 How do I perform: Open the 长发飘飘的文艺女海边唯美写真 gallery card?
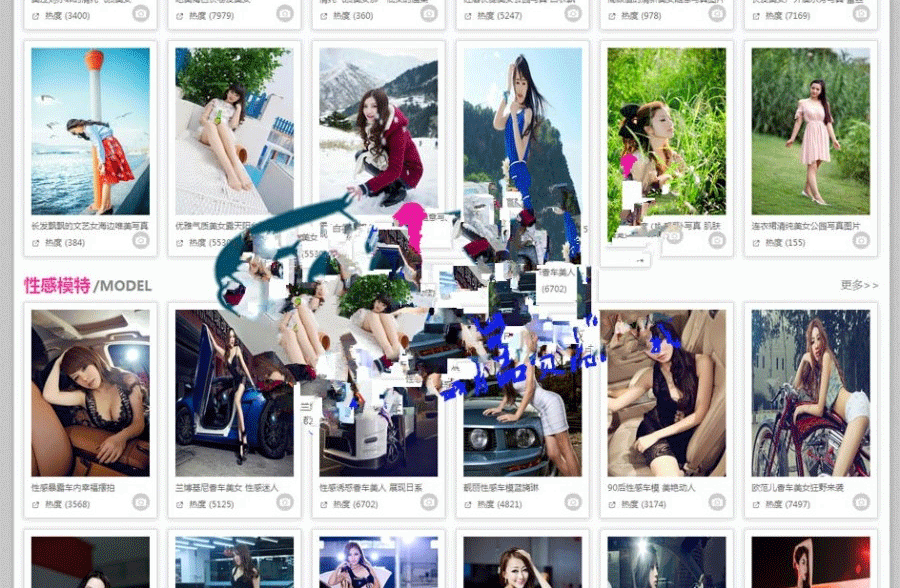pos(90,130)
